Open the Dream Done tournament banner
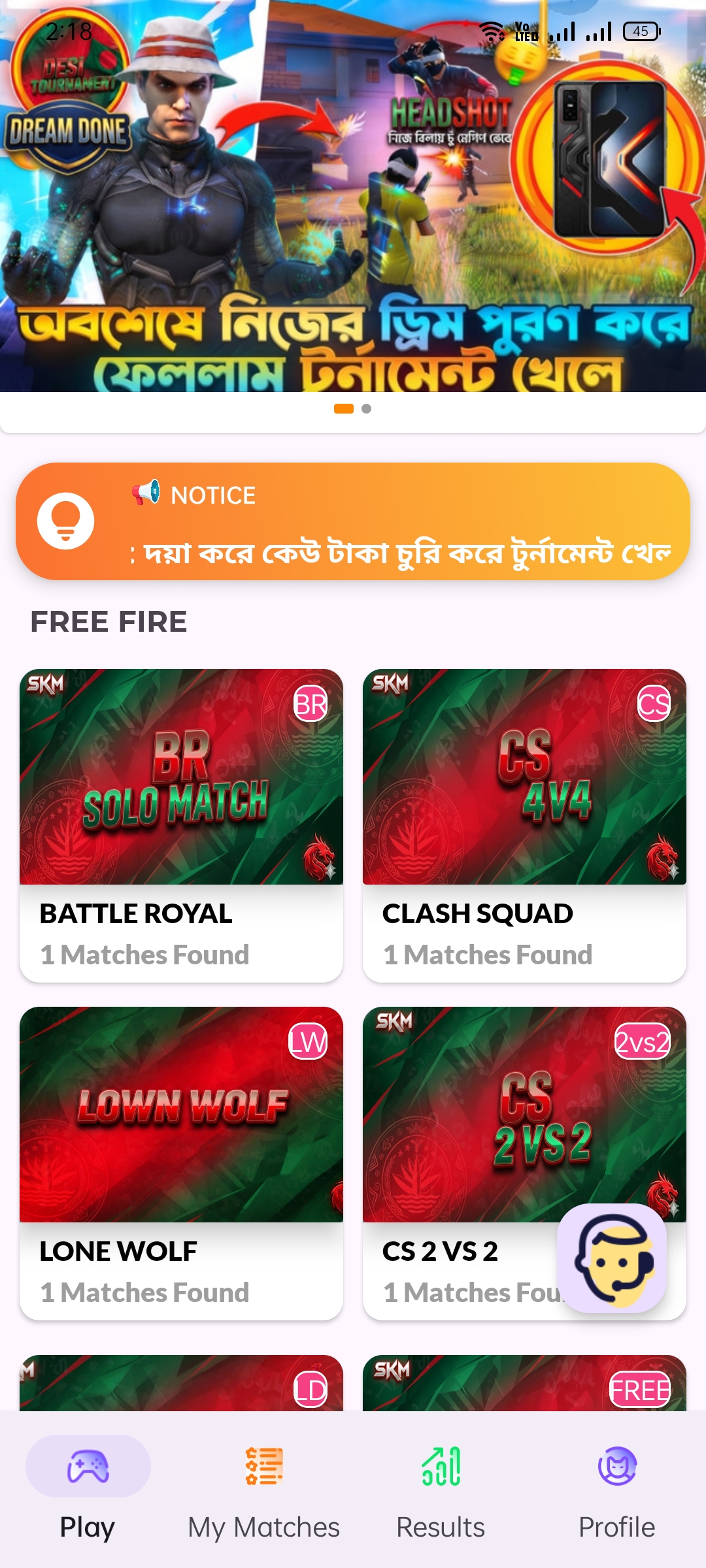The height and width of the screenshot is (1568, 706). pos(353,196)
